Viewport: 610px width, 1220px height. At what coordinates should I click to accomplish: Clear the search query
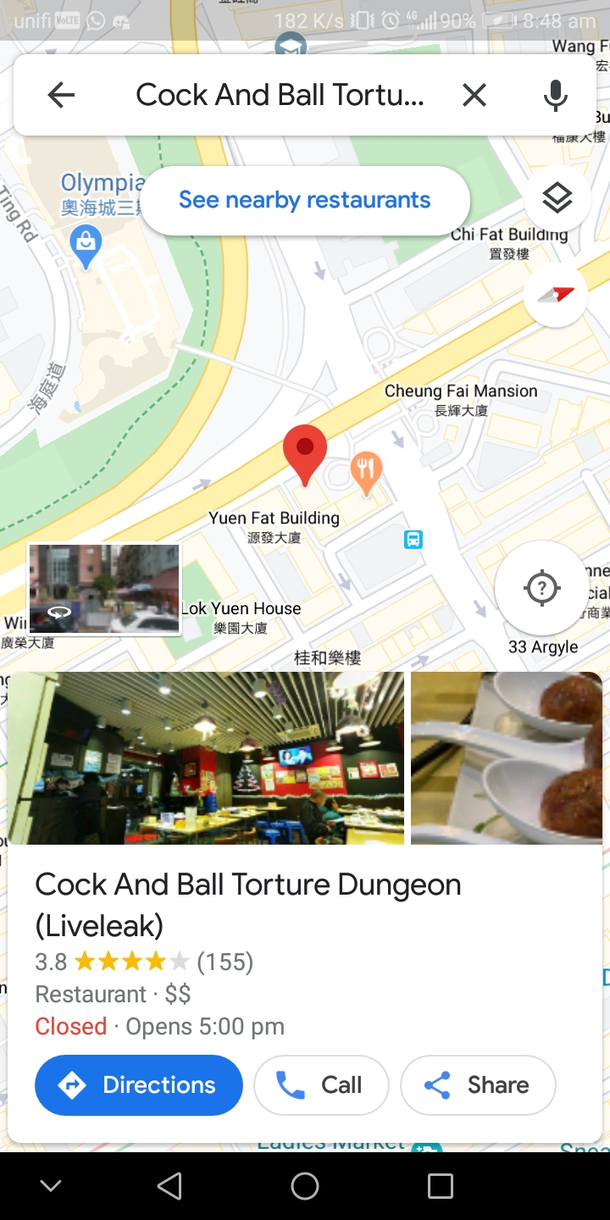474,95
